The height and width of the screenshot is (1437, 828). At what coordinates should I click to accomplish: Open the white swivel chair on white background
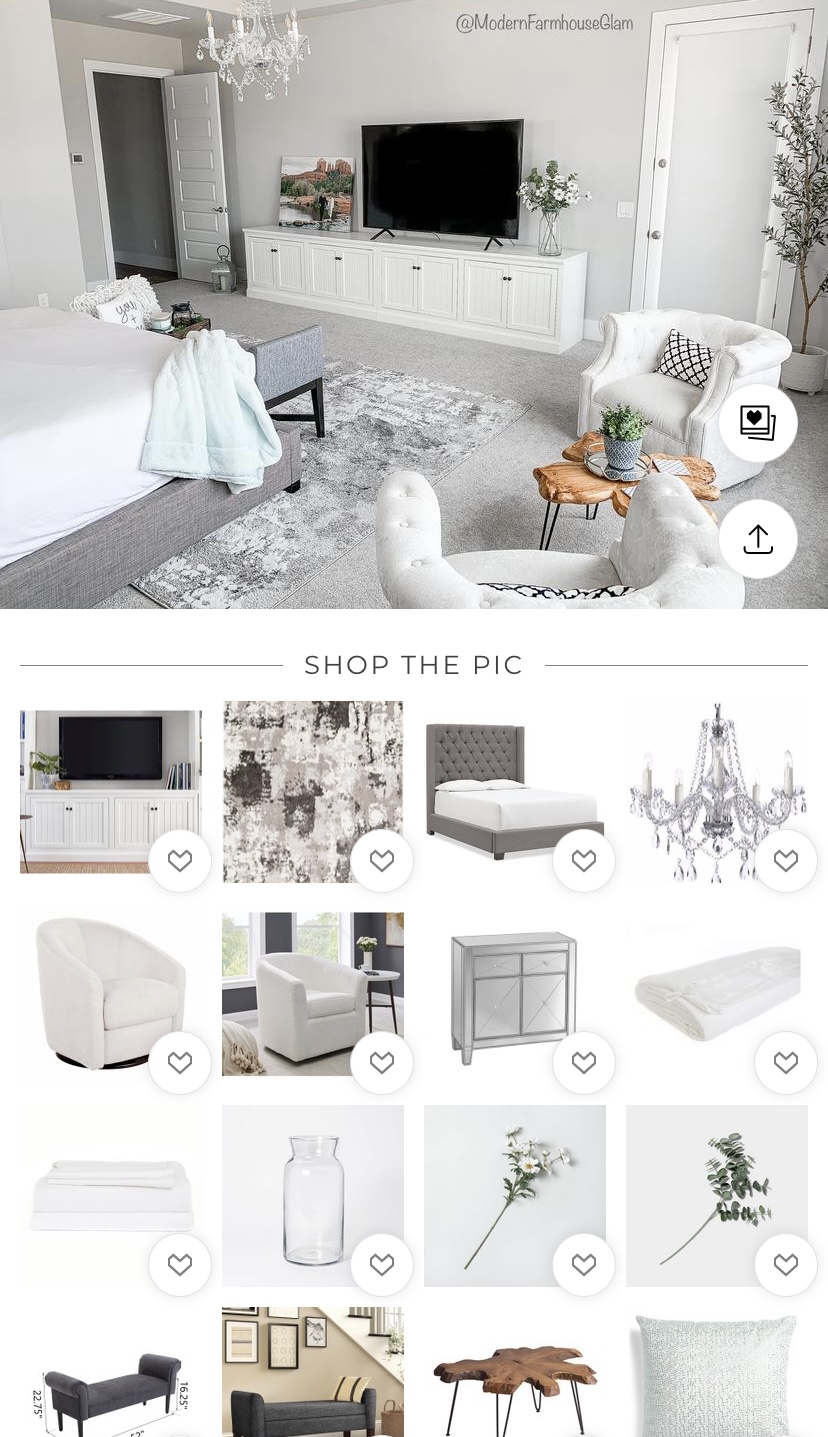click(x=111, y=994)
